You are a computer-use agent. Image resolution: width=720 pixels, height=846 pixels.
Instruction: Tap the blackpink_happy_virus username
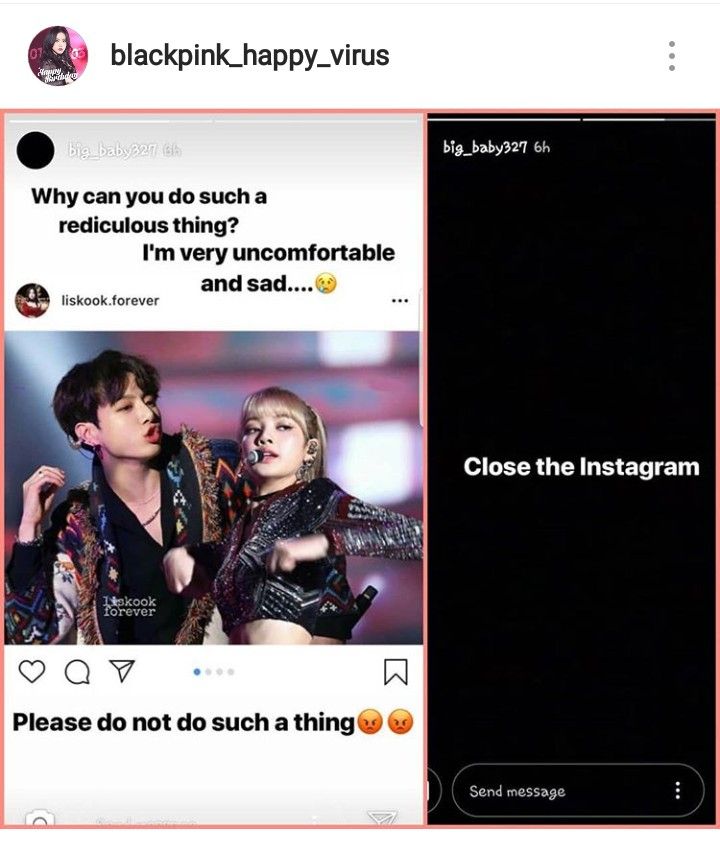point(249,55)
